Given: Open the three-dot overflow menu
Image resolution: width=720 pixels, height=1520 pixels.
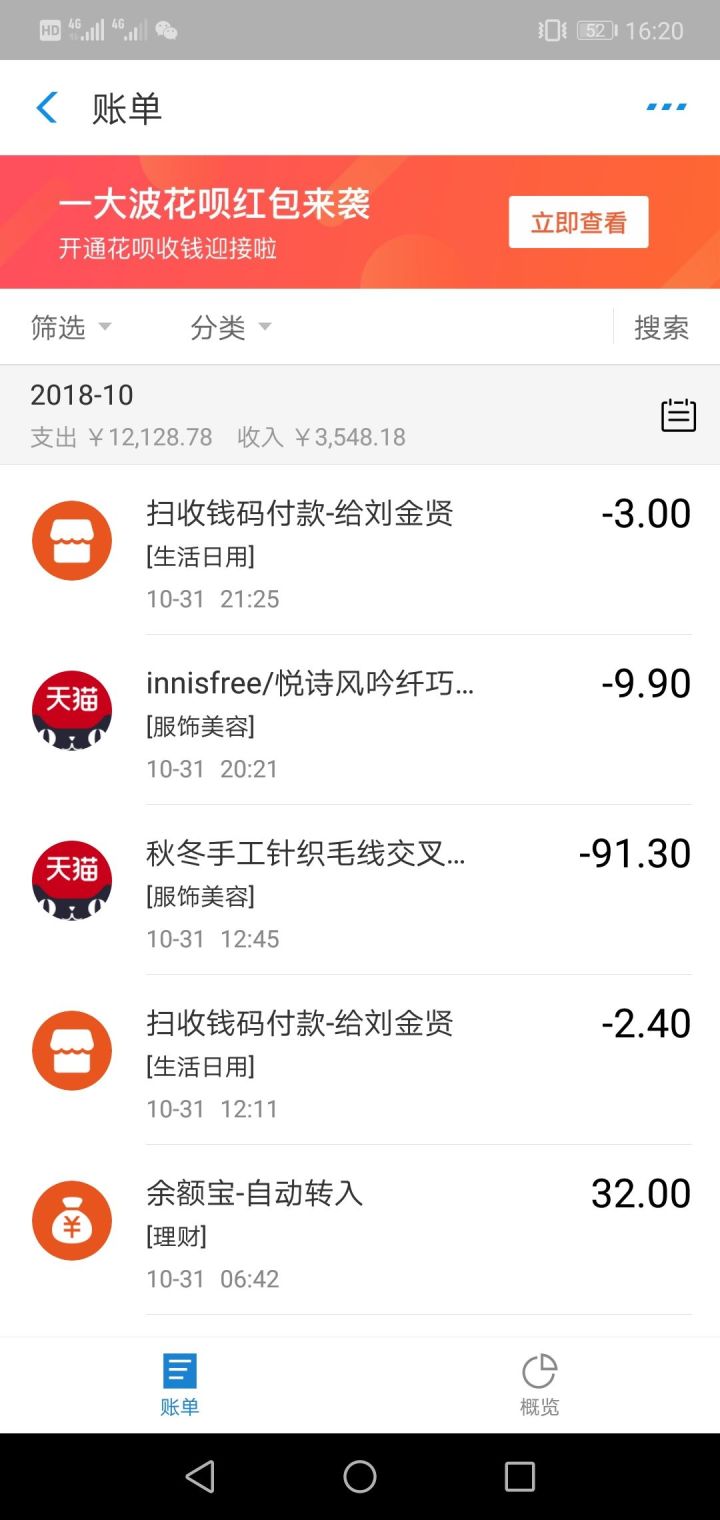Looking at the screenshot, I should [x=666, y=107].
